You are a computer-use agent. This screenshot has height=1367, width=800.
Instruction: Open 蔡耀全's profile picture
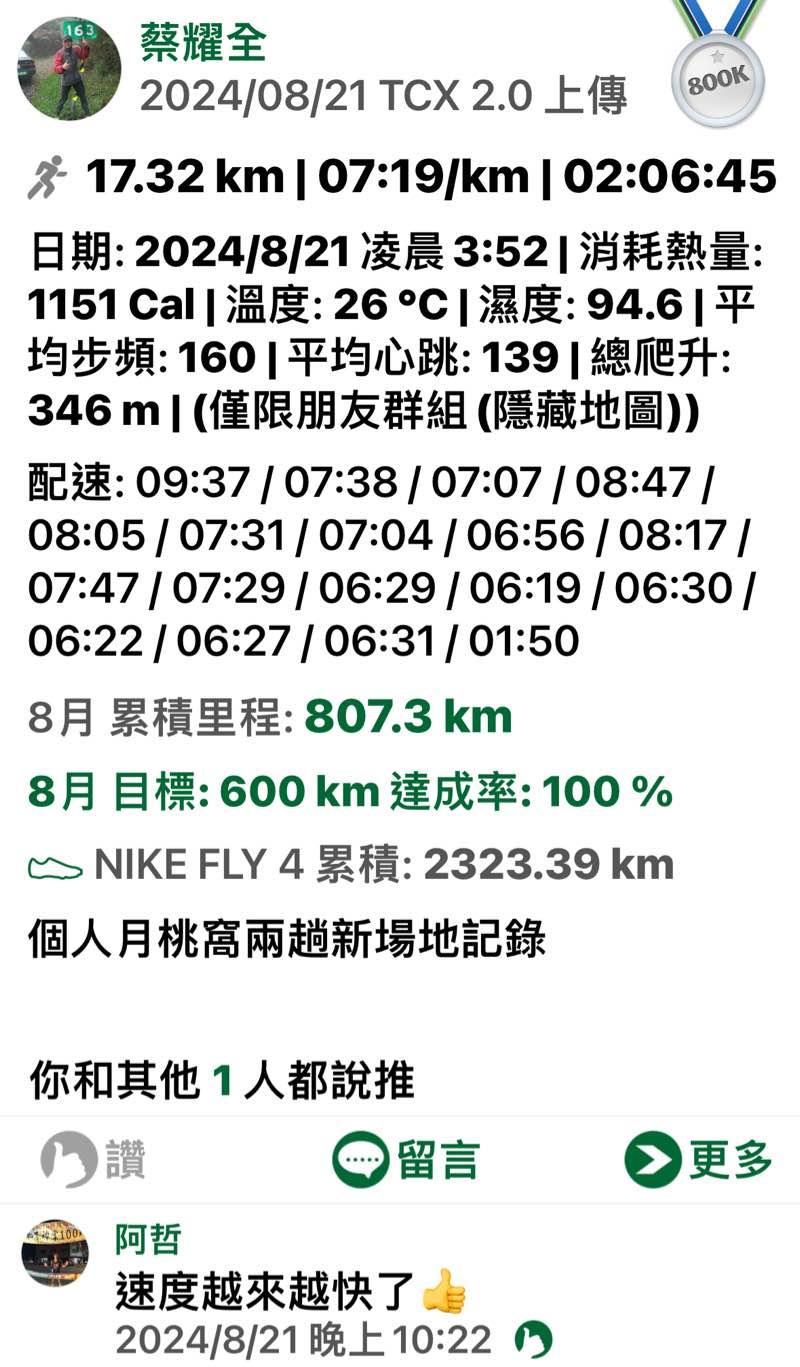(x=68, y=67)
